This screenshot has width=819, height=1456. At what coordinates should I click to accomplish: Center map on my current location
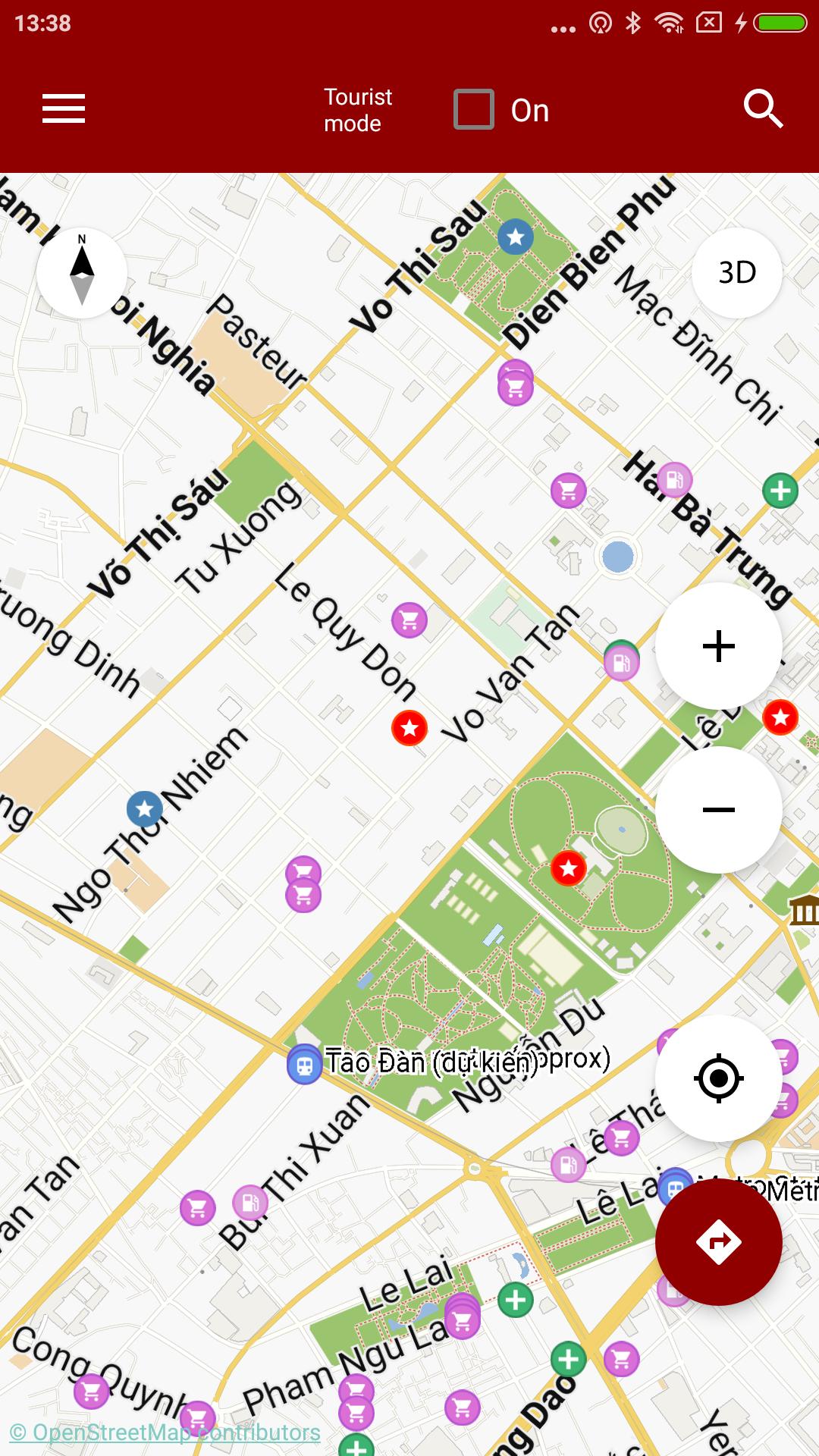(718, 1077)
